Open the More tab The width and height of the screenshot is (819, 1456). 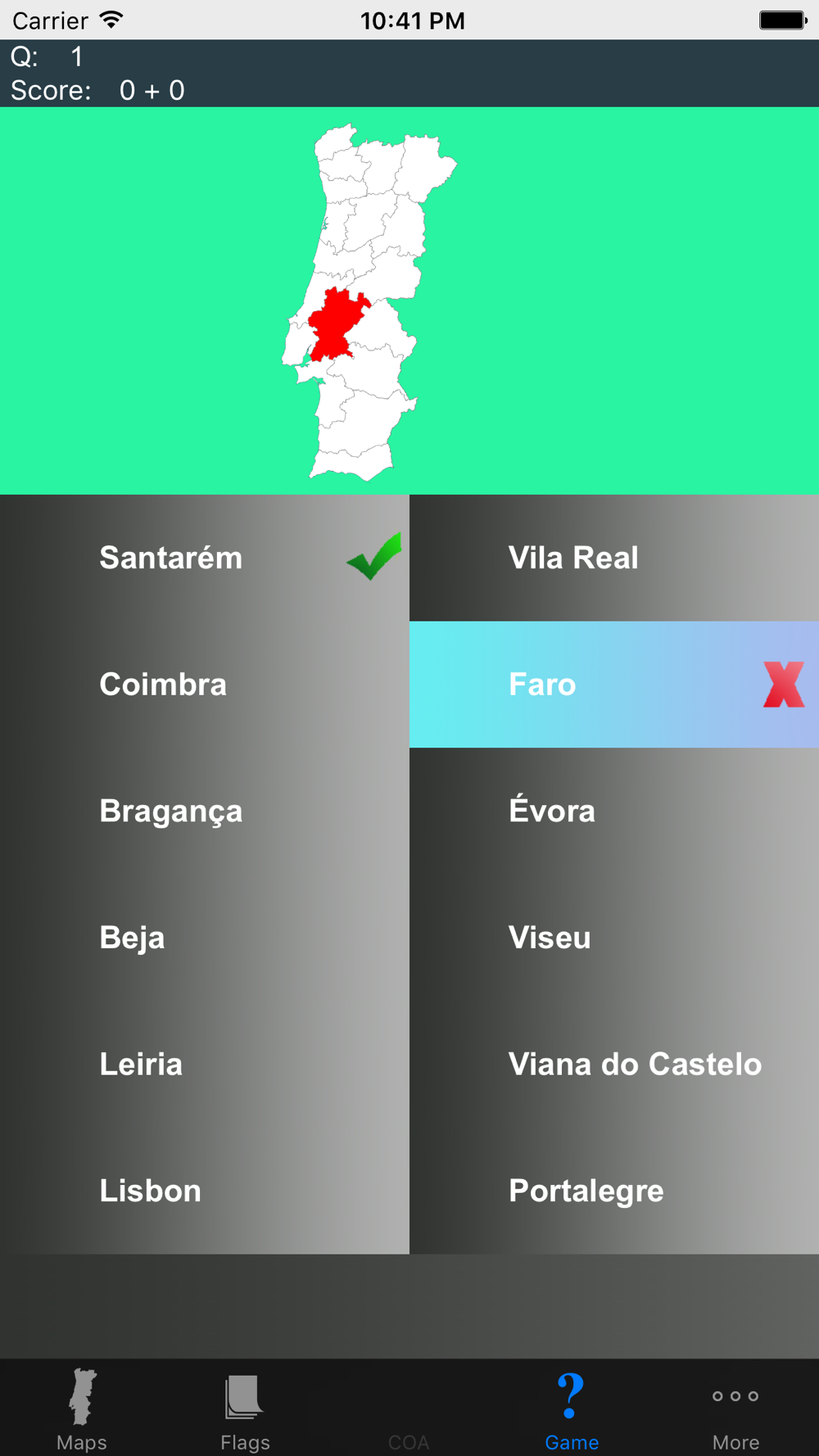pos(735,1409)
